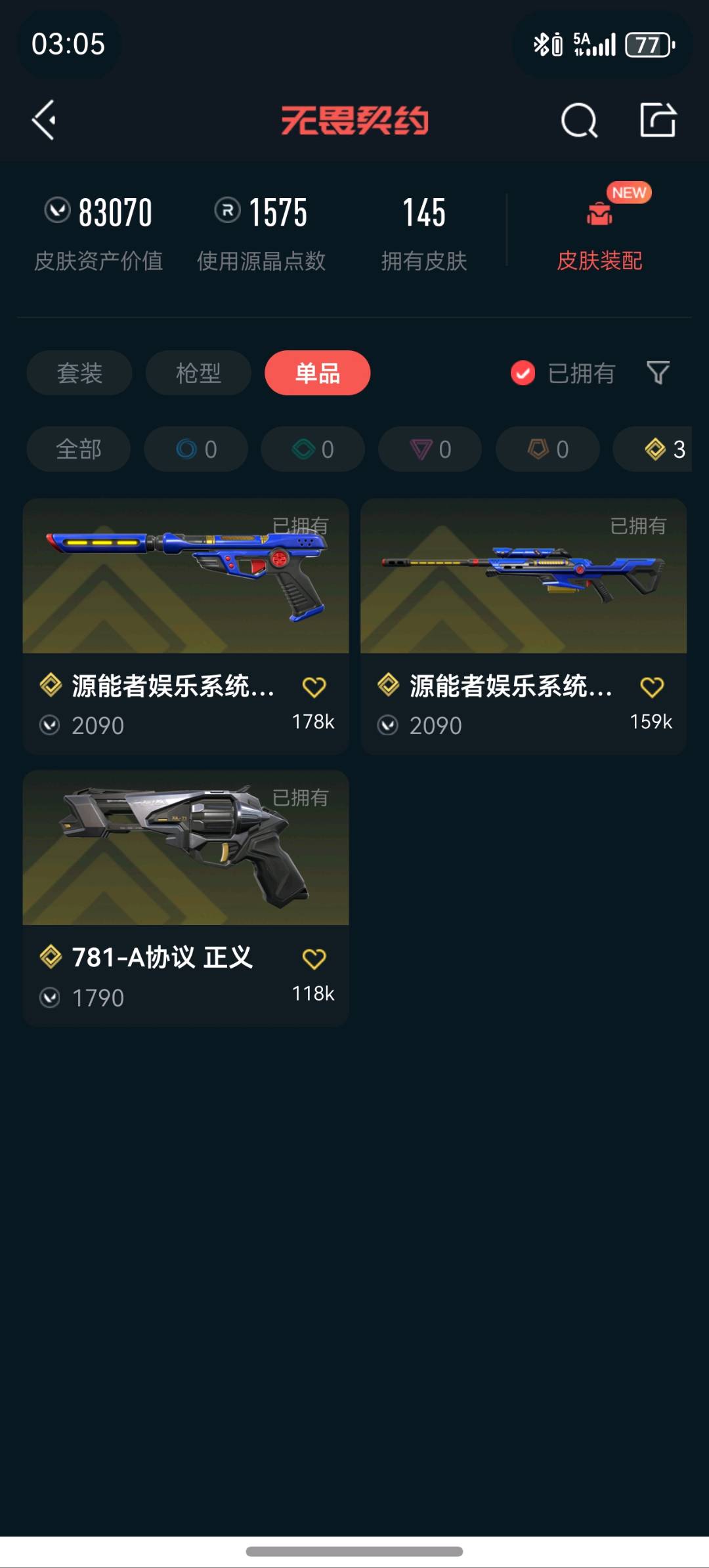Switch to the 枪型 tab

click(198, 373)
